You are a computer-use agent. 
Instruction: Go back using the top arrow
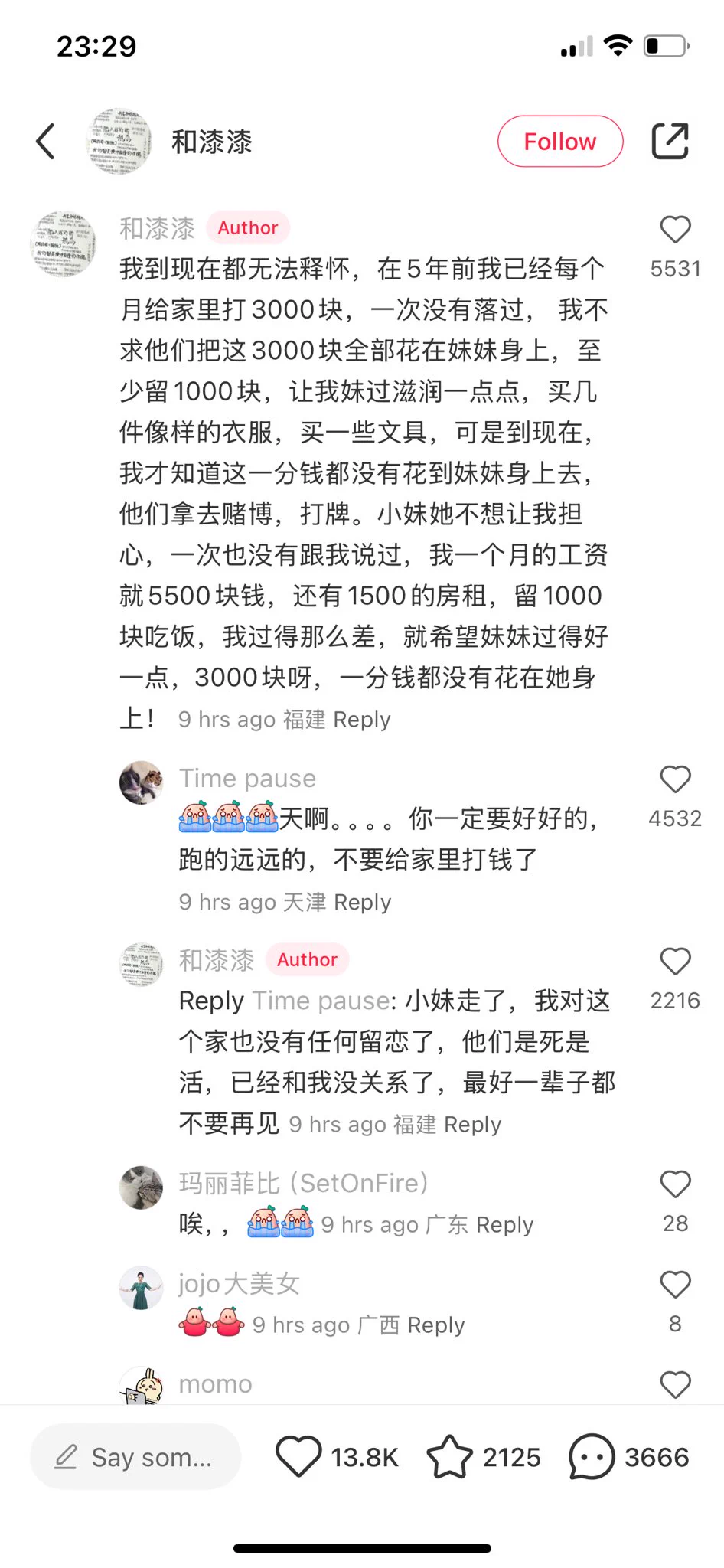(x=46, y=142)
